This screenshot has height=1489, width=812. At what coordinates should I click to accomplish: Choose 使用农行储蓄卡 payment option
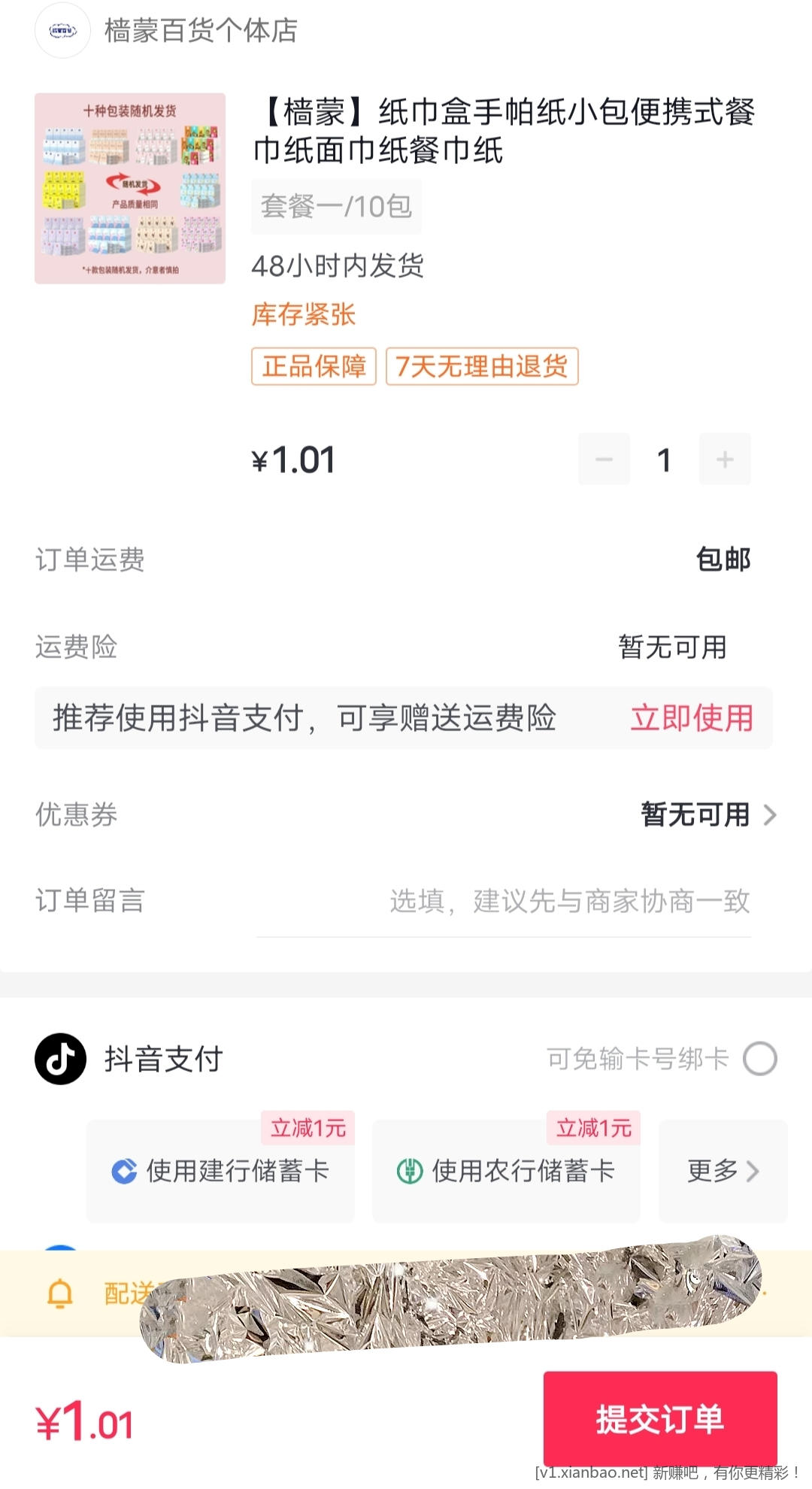pyautogui.click(x=507, y=1171)
